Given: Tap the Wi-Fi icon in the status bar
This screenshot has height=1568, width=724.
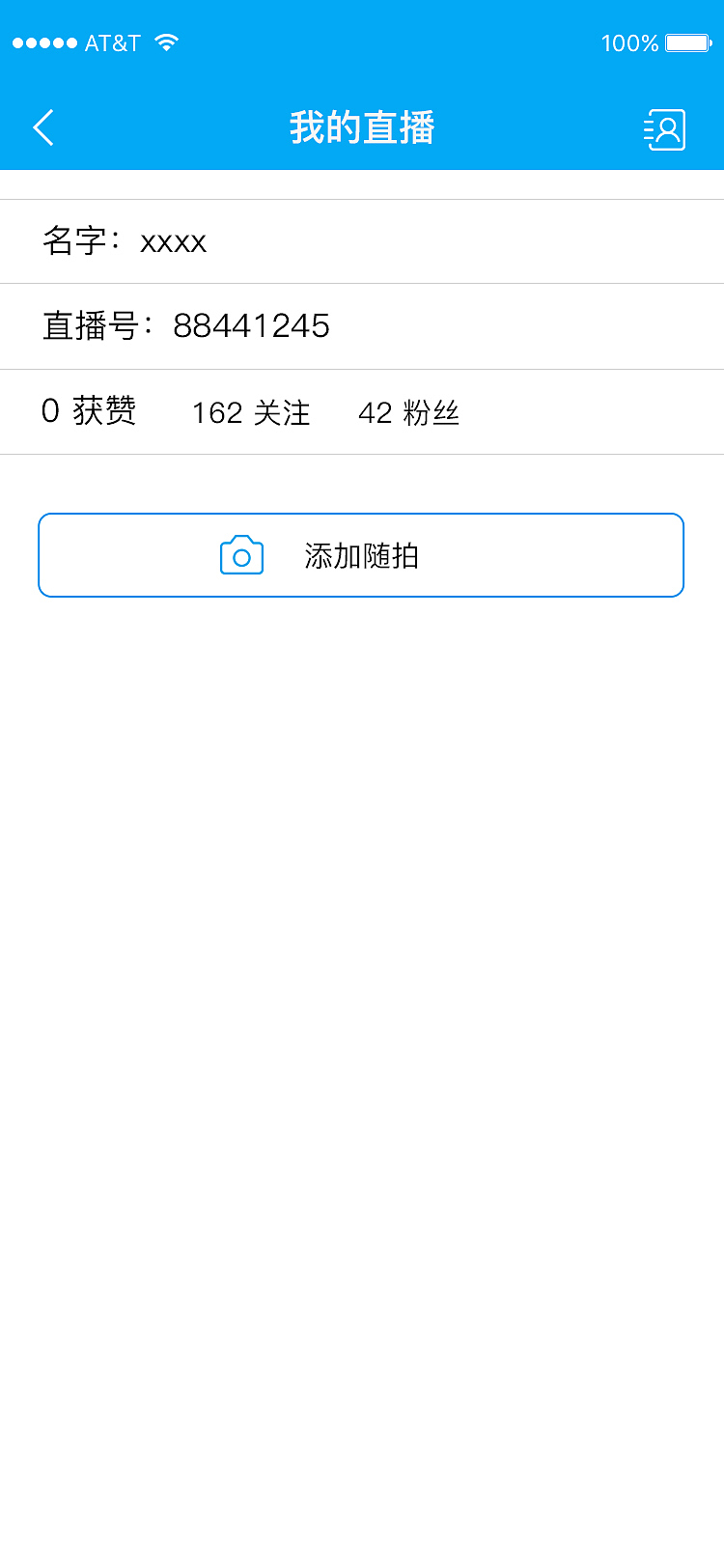Looking at the screenshot, I should (166, 42).
